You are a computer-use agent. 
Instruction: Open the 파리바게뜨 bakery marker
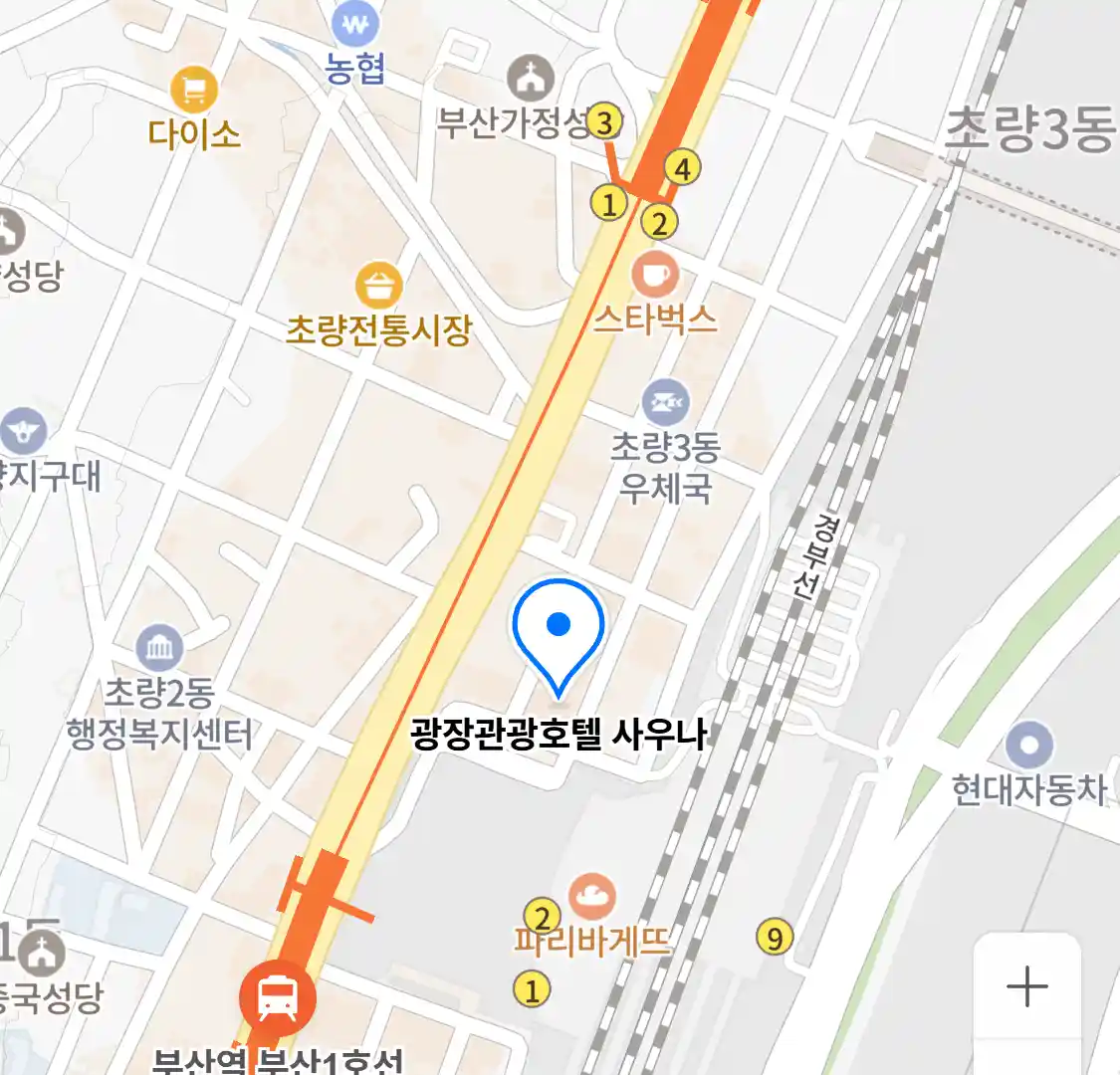pos(593,898)
